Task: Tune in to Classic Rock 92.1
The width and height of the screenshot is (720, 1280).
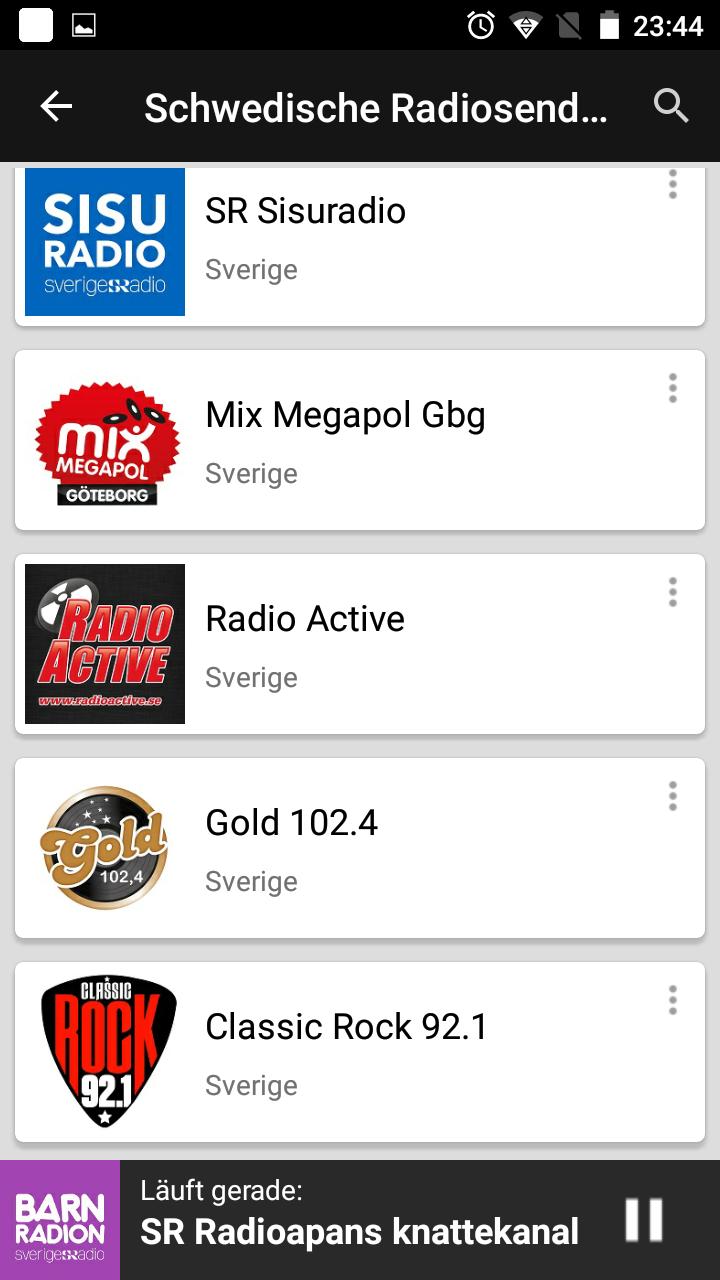Action: pyautogui.click(x=360, y=1052)
